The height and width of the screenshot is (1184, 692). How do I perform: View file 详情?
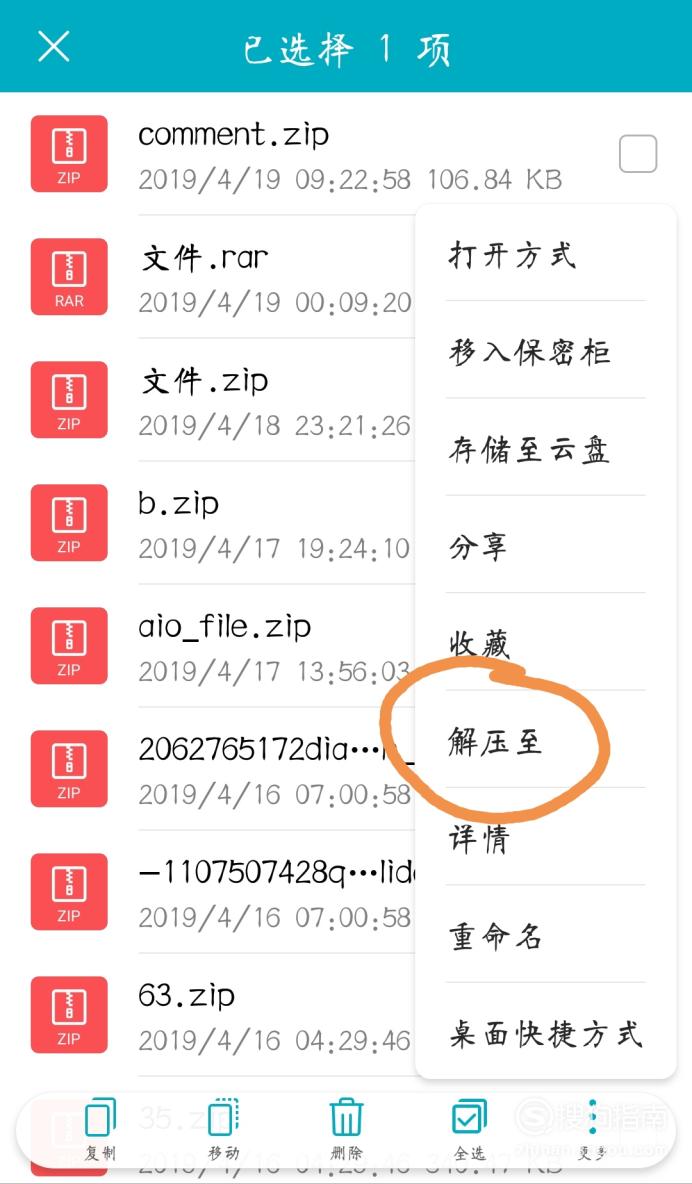coord(478,838)
